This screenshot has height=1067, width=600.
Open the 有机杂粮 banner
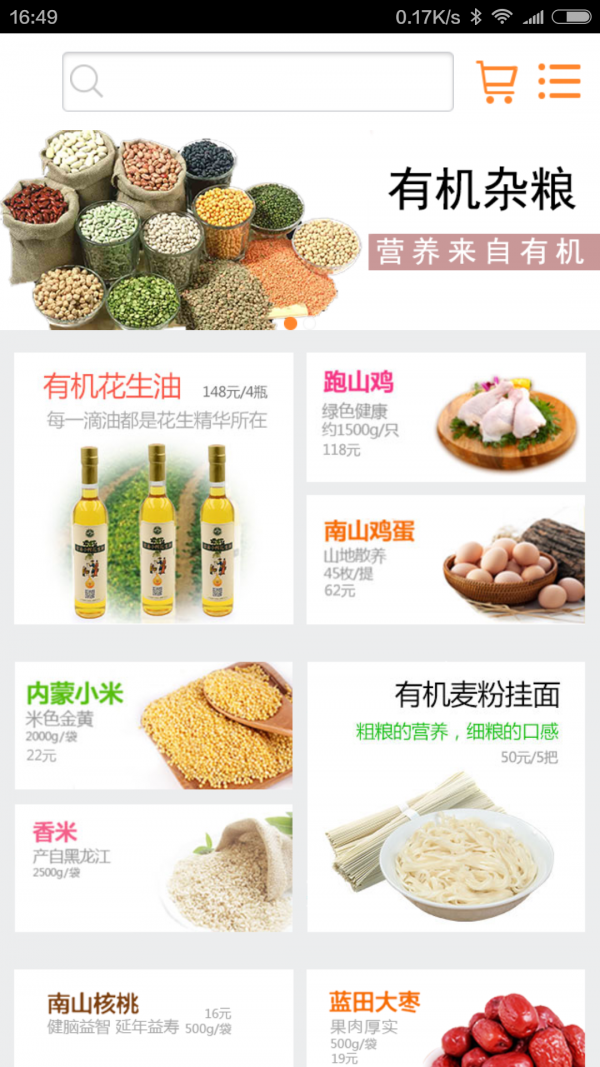coord(300,228)
